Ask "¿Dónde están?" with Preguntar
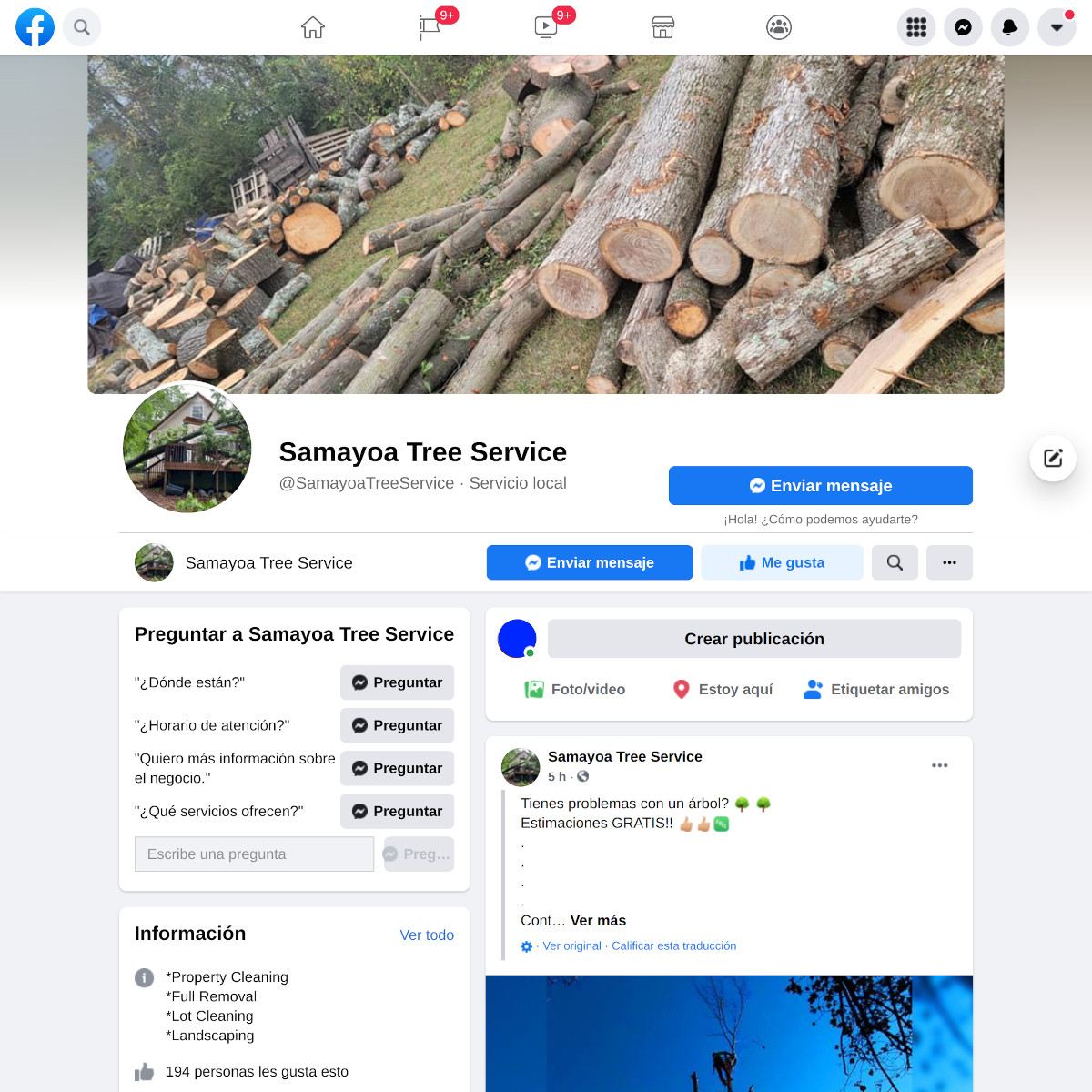Viewport: 1092px width, 1092px height. click(397, 682)
